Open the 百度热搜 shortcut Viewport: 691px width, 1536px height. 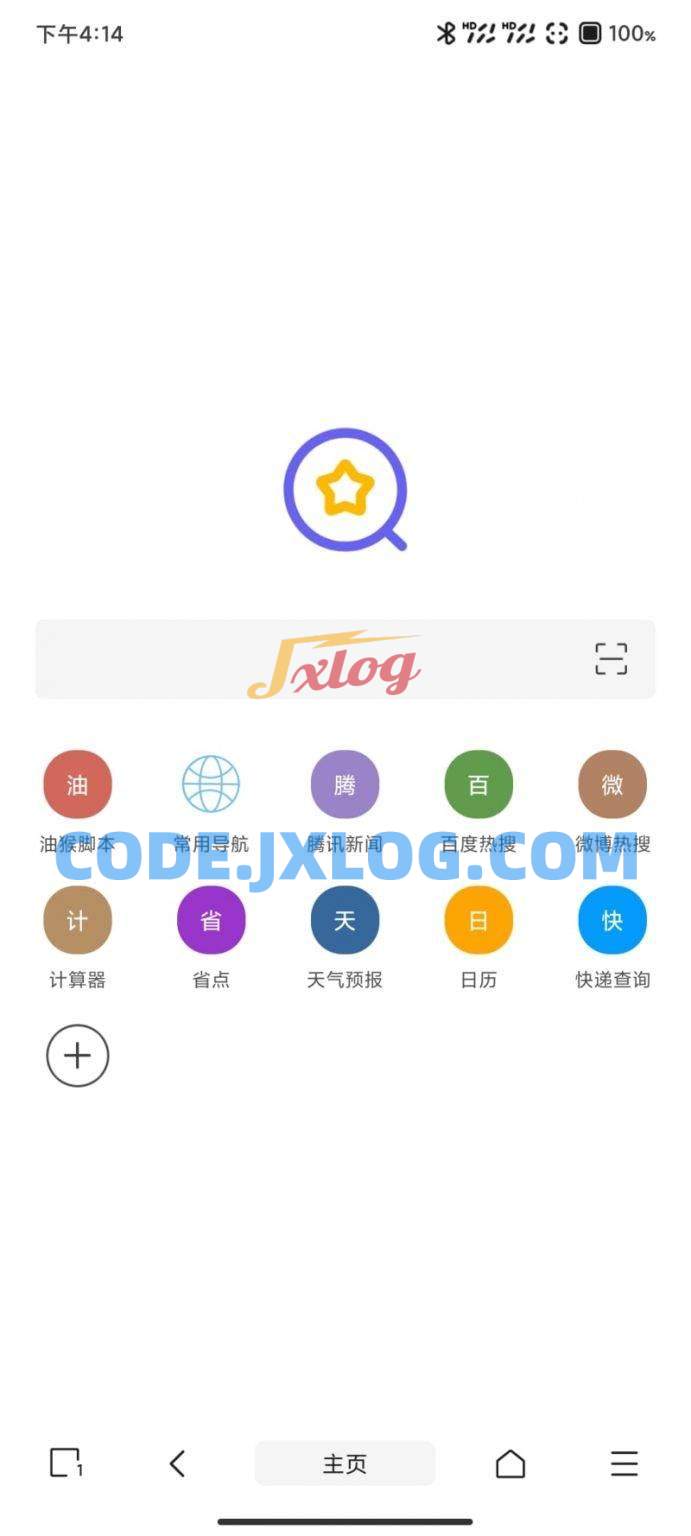tap(478, 785)
